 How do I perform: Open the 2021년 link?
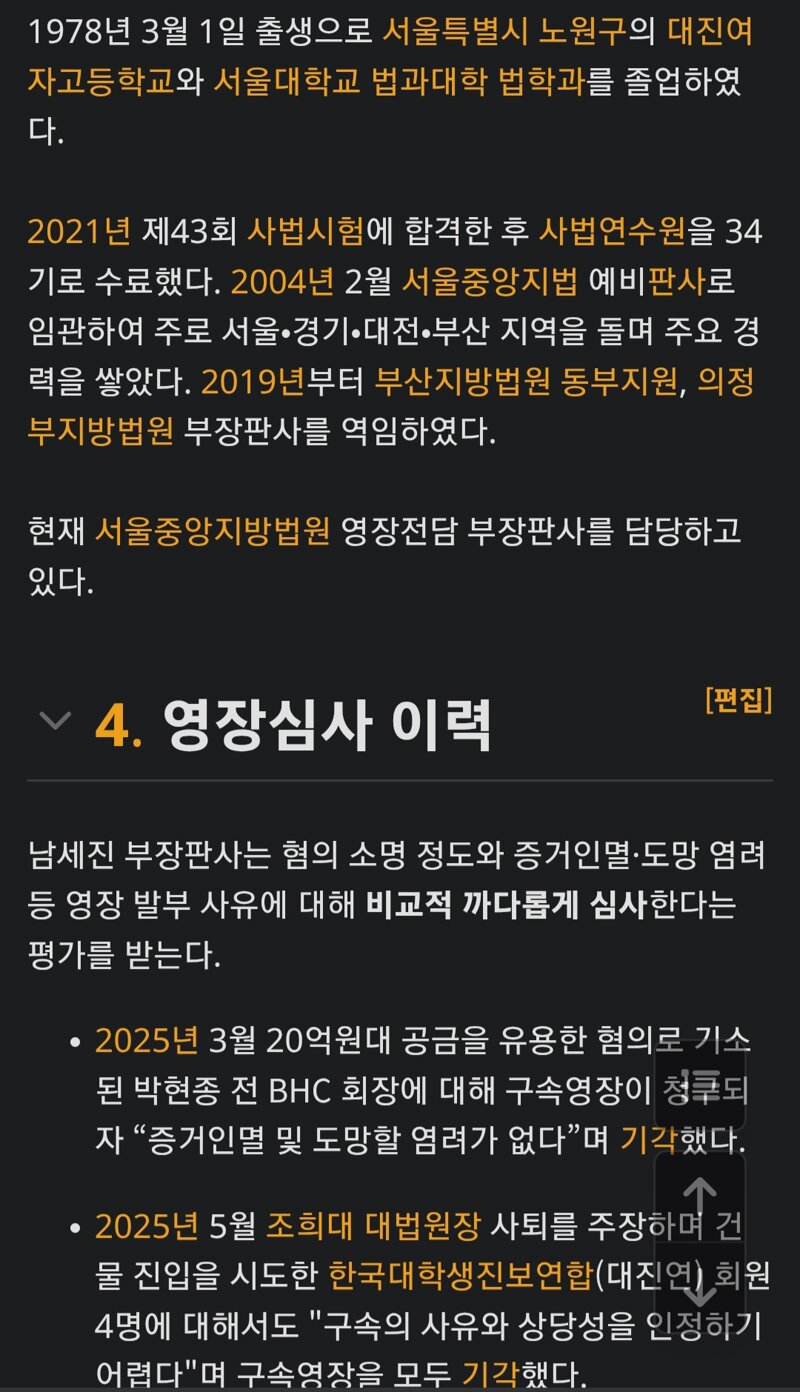pyautogui.click(x=79, y=232)
